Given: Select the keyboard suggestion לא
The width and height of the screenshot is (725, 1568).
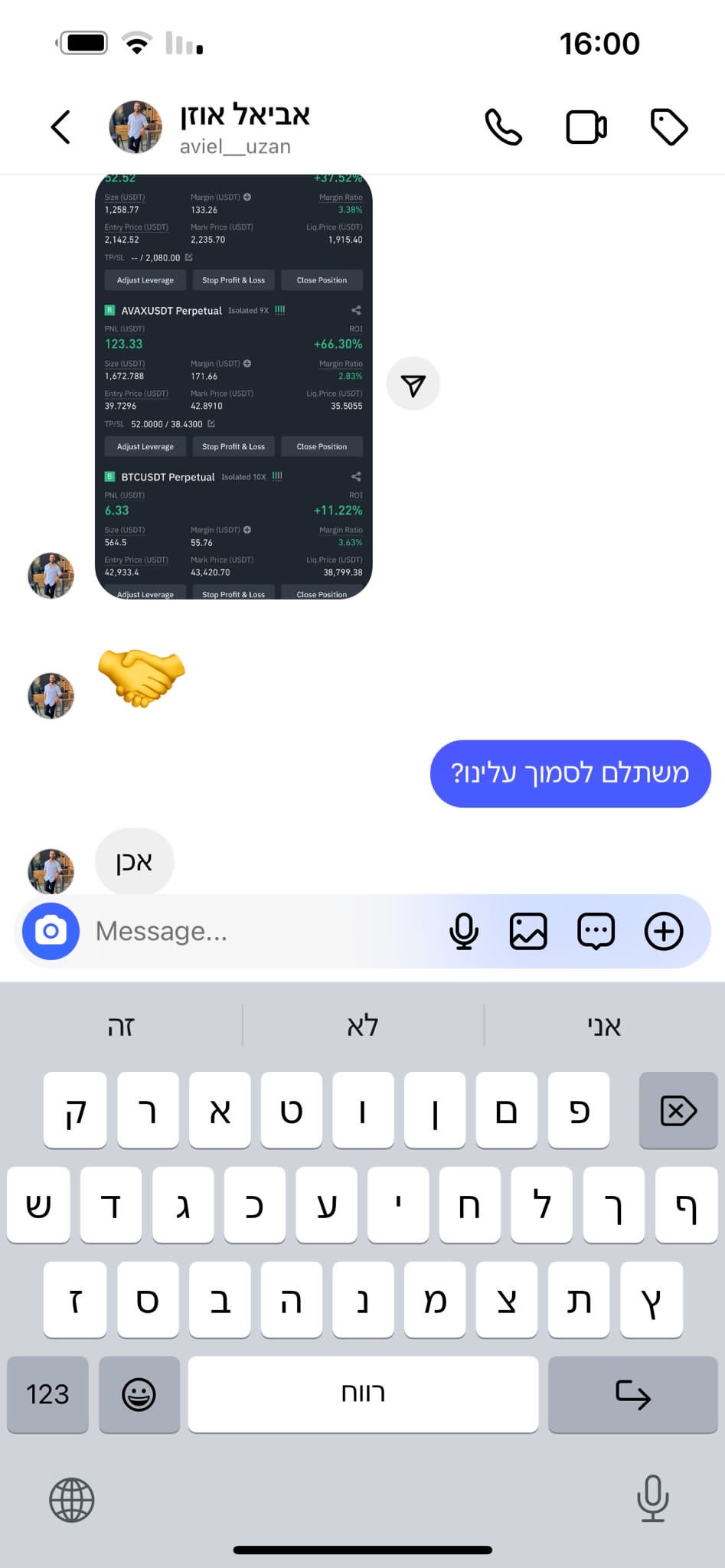Looking at the screenshot, I should click(363, 1026).
